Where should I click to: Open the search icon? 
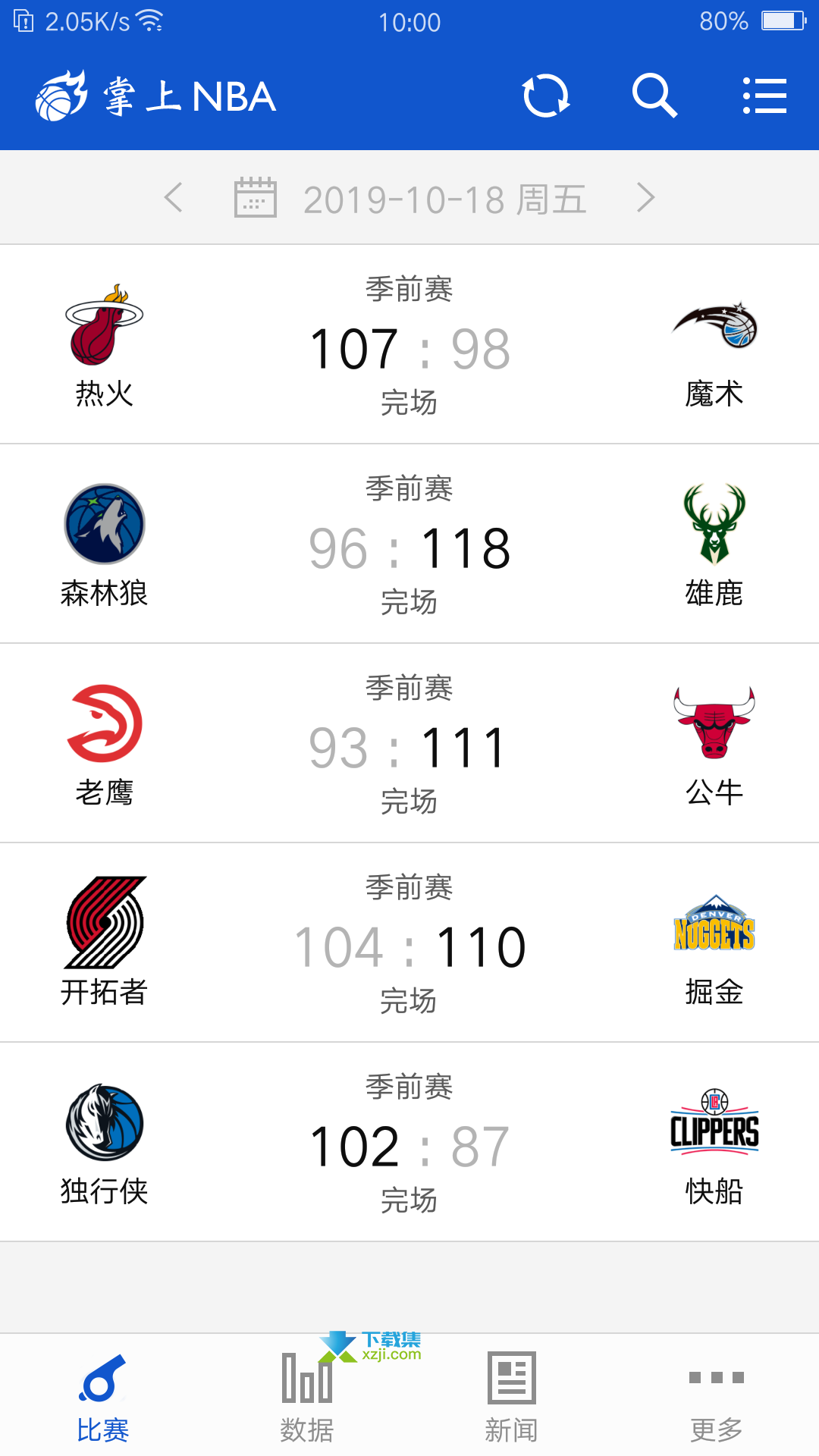point(654,96)
